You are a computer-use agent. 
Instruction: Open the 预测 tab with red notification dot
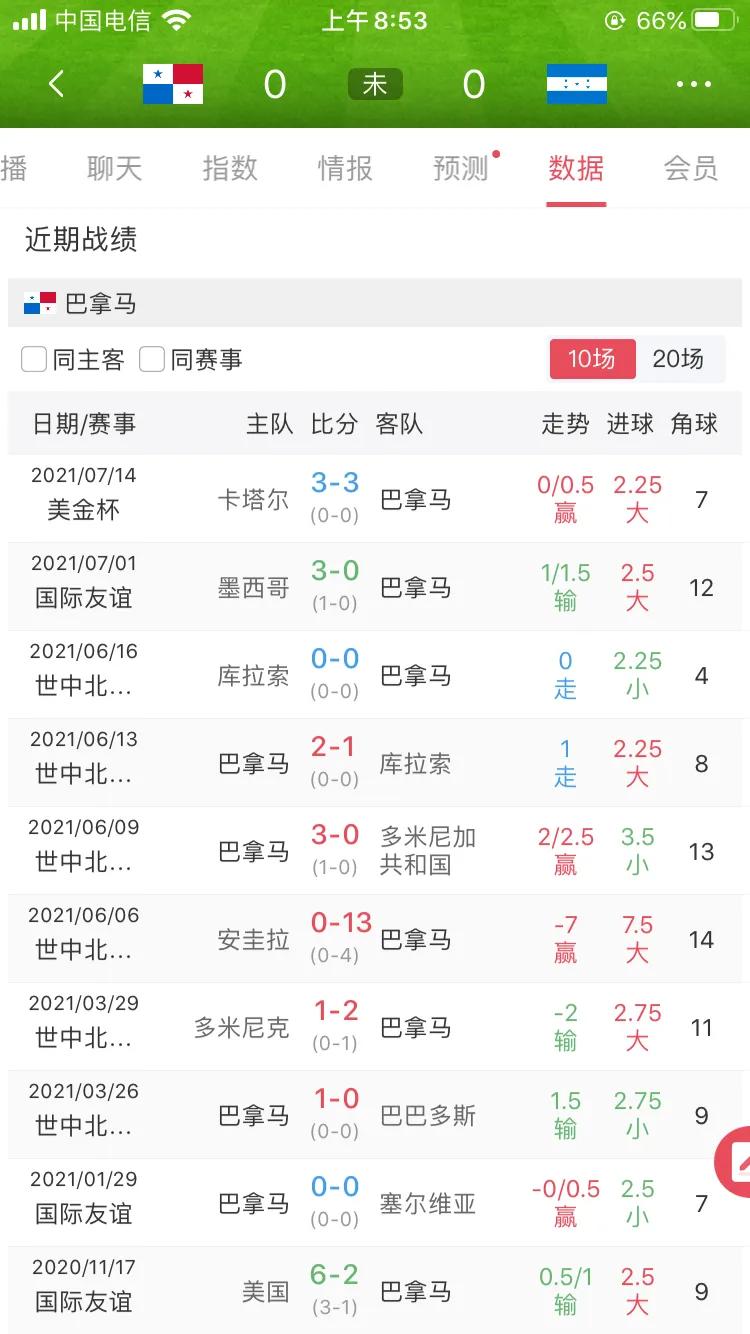point(459,169)
